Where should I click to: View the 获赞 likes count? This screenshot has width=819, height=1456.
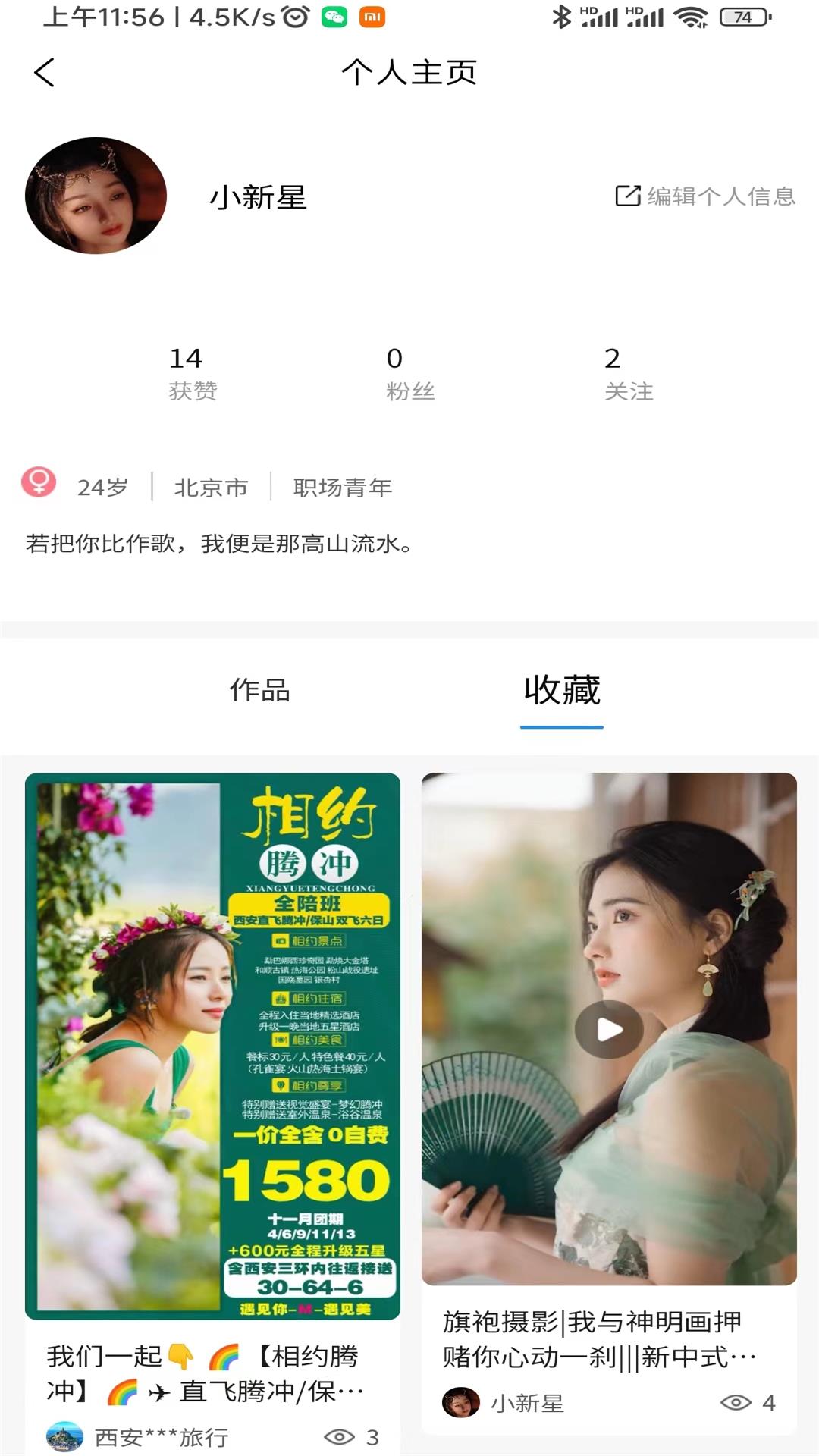click(x=191, y=373)
